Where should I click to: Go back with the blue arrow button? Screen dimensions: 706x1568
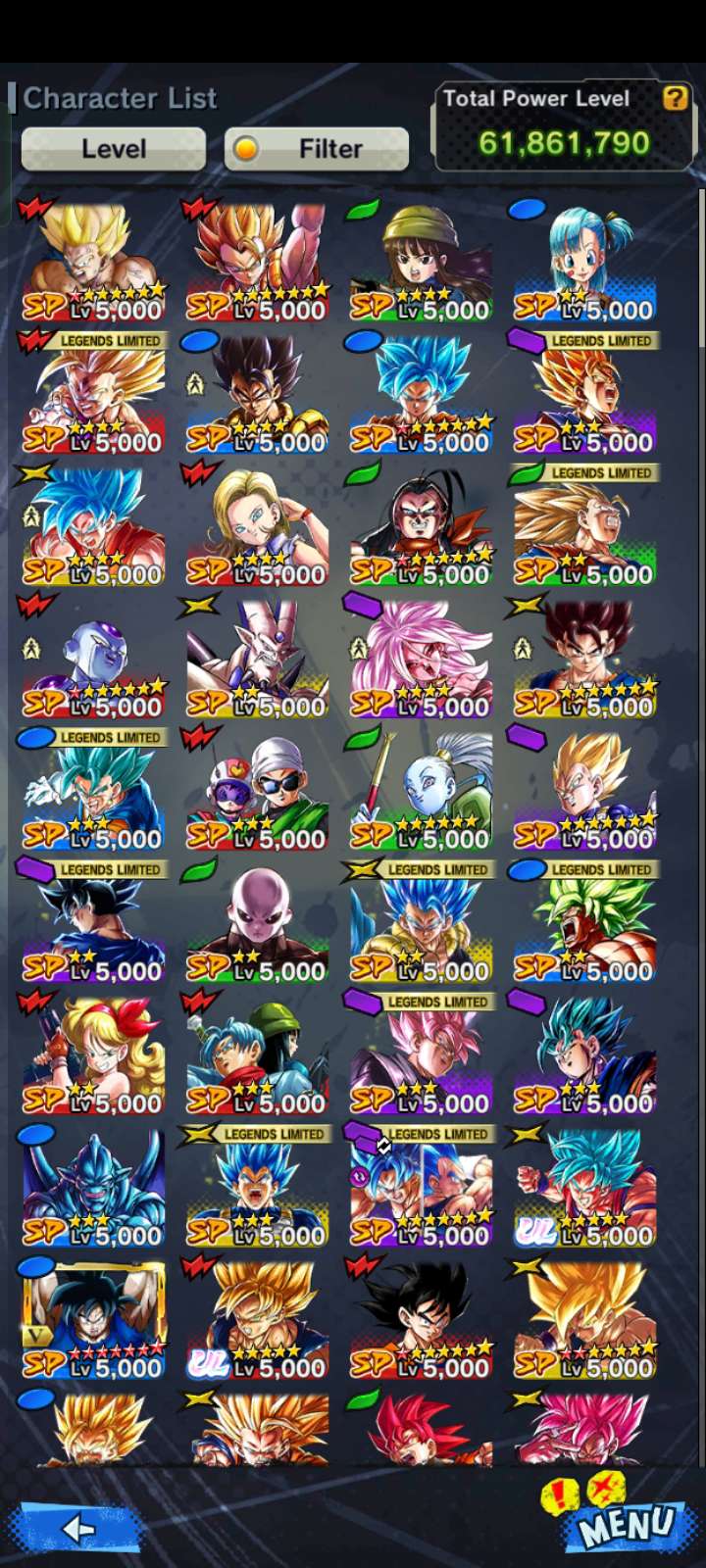76,1527
